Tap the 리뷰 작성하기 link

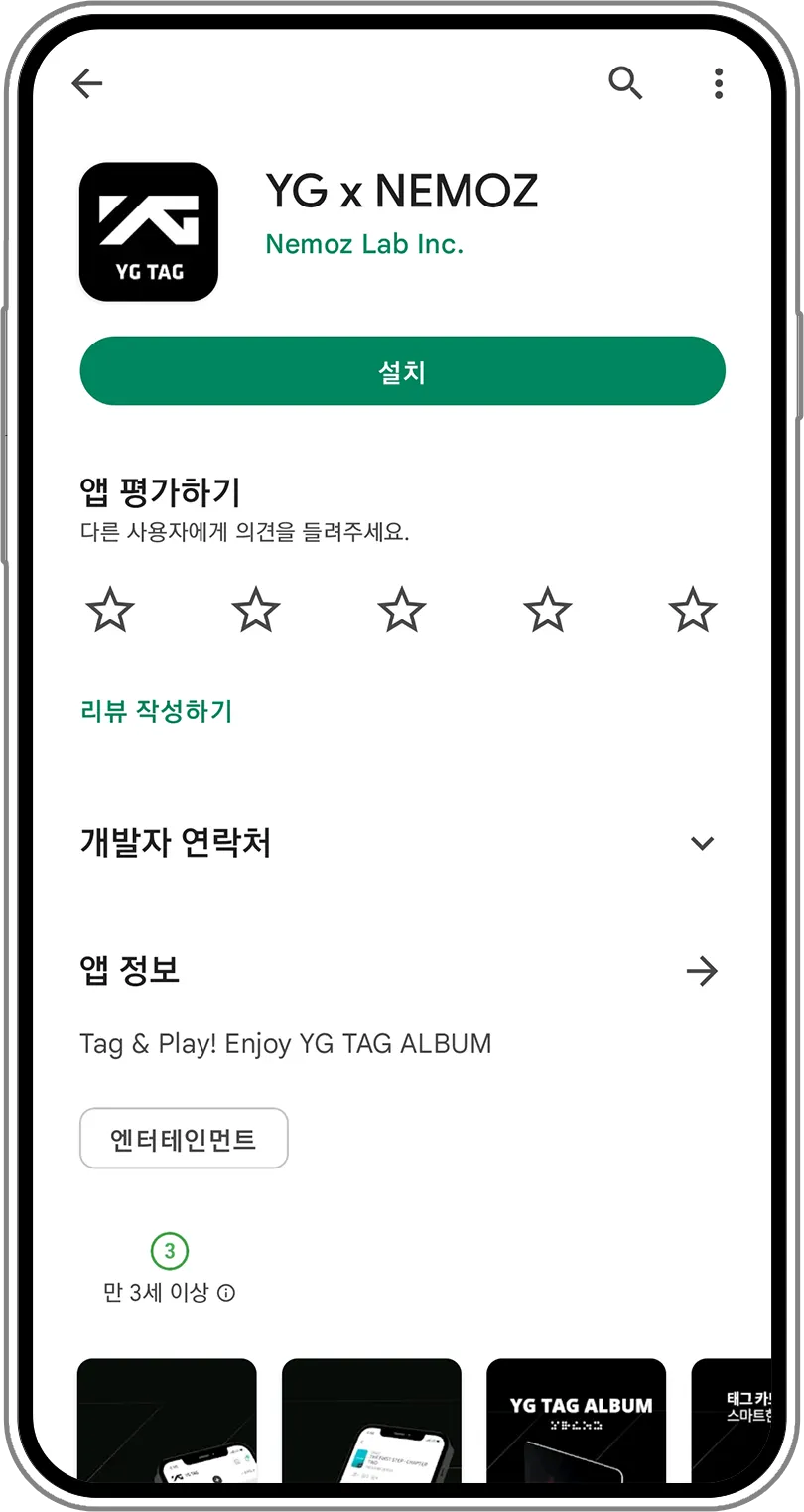tap(156, 711)
